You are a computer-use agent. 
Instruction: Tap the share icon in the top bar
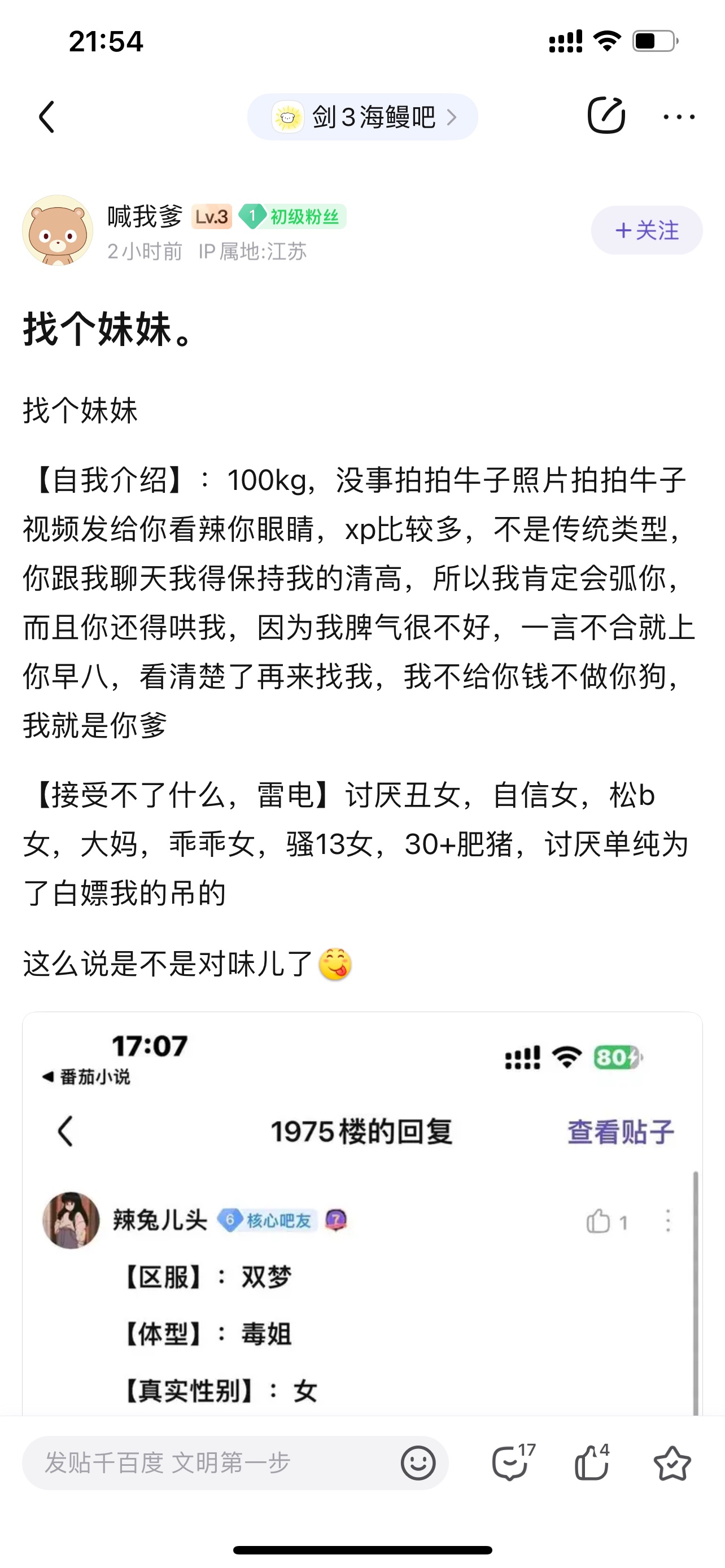pos(606,115)
